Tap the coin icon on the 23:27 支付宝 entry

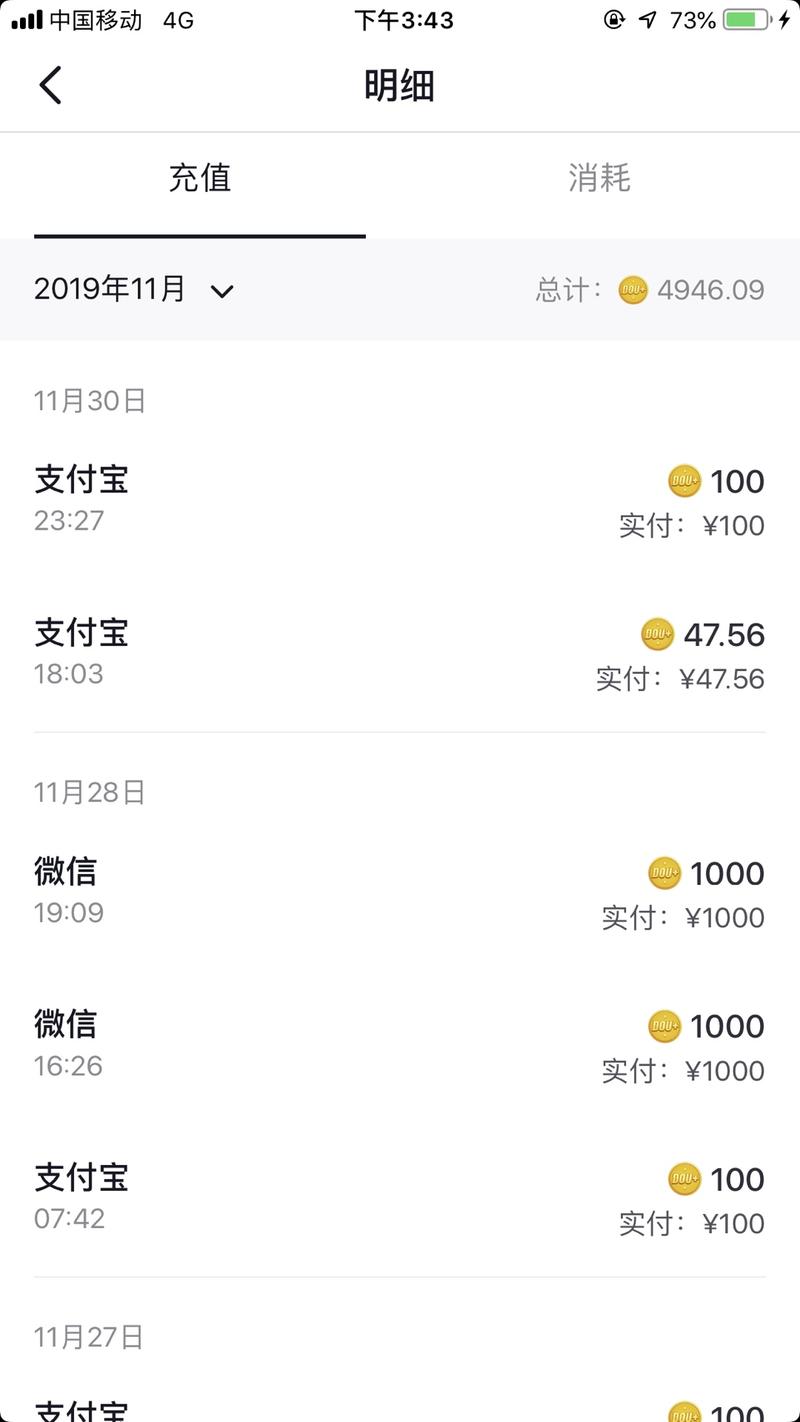(x=686, y=481)
